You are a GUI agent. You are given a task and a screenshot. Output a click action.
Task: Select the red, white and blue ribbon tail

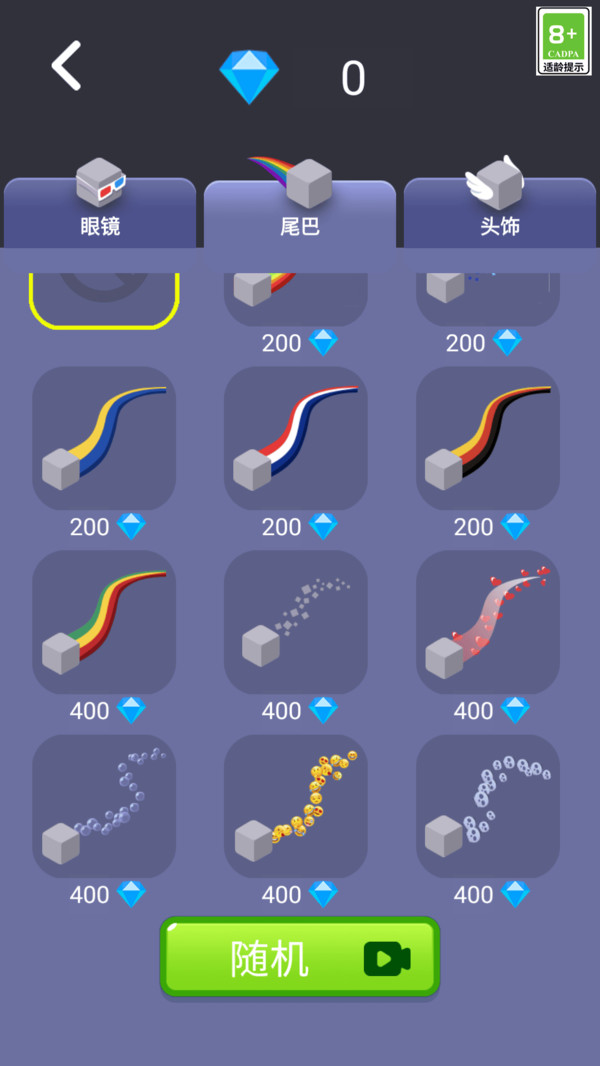pos(296,438)
